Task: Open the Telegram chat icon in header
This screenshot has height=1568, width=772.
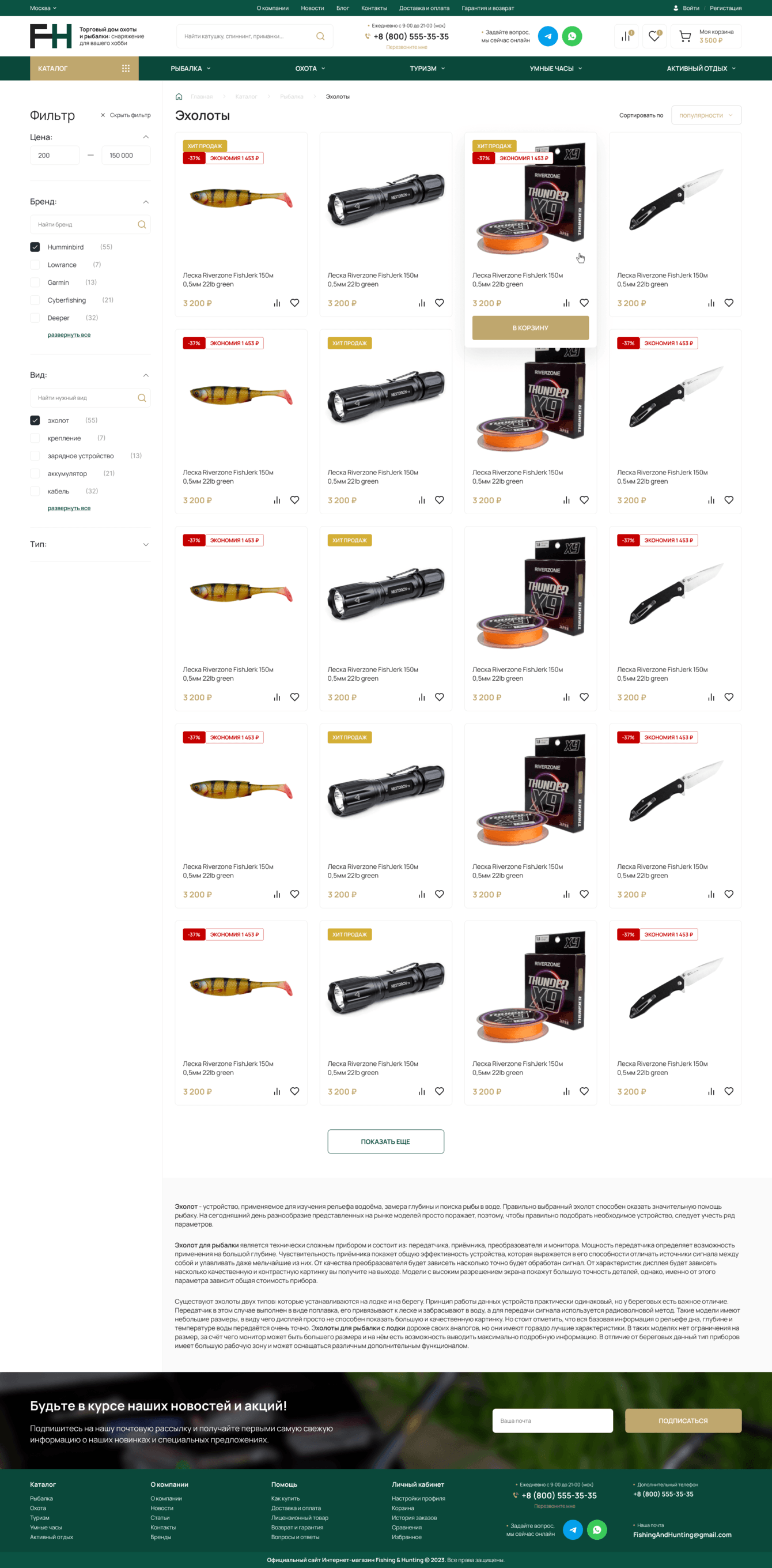Action: pyautogui.click(x=547, y=36)
